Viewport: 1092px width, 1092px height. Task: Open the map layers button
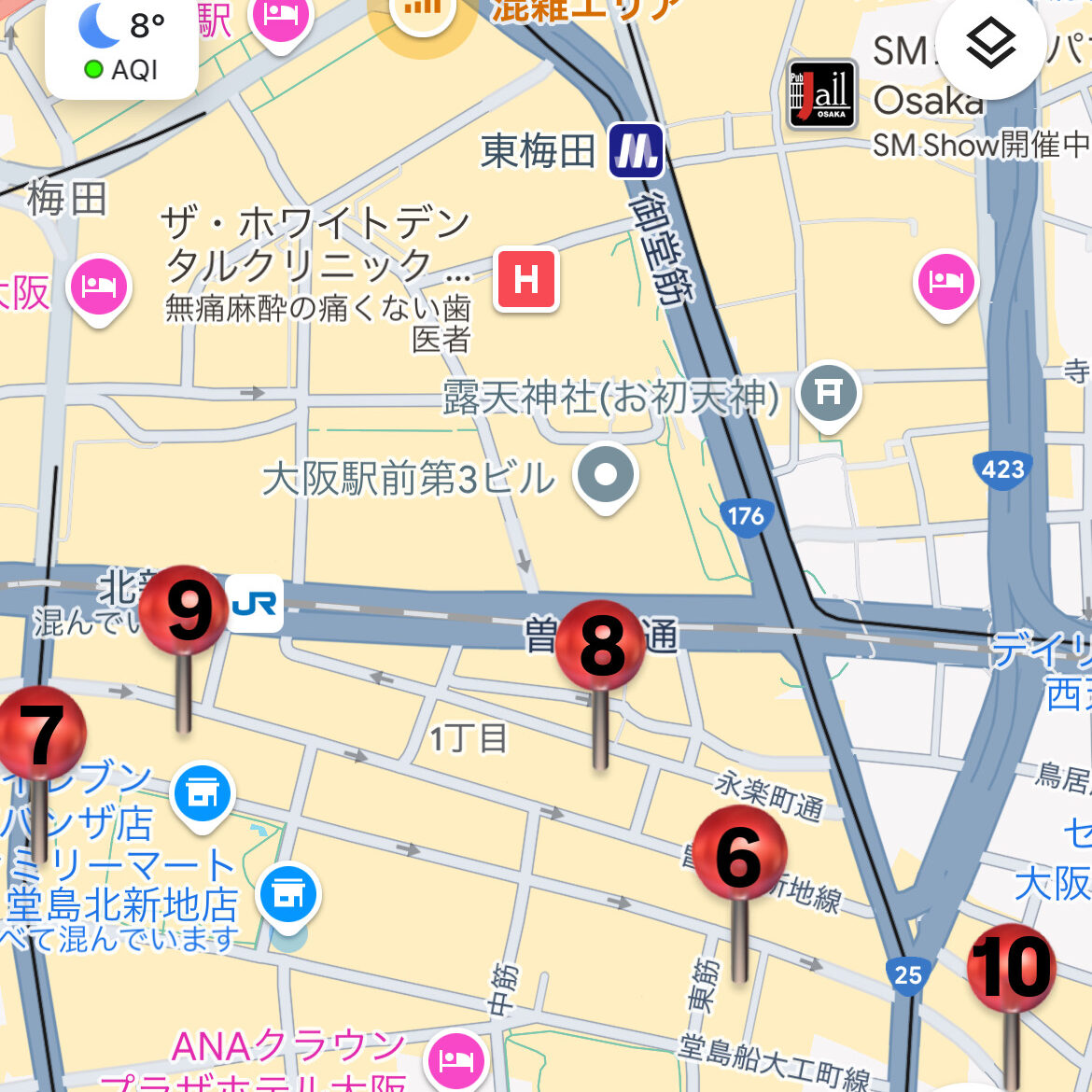pos(989,44)
